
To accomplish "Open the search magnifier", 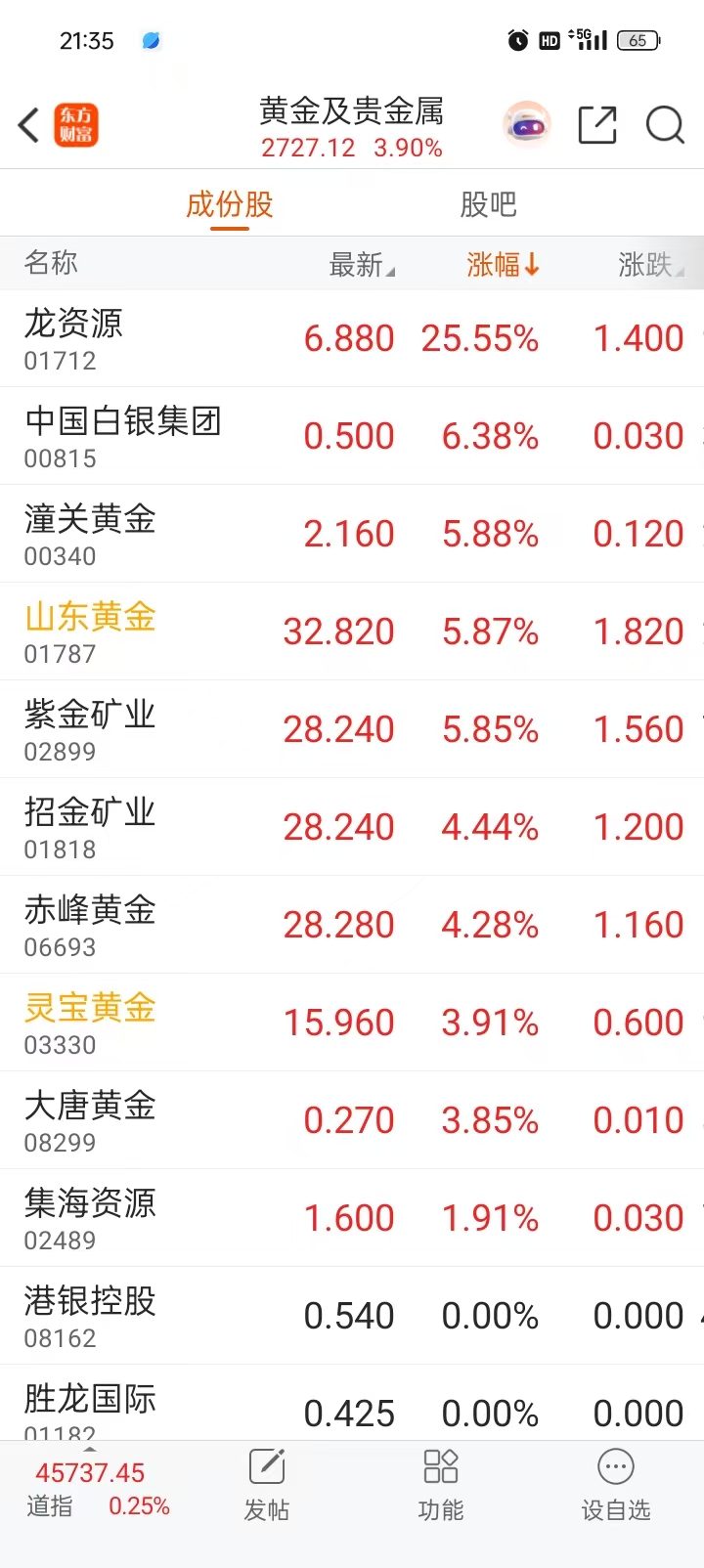I will (665, 125).
